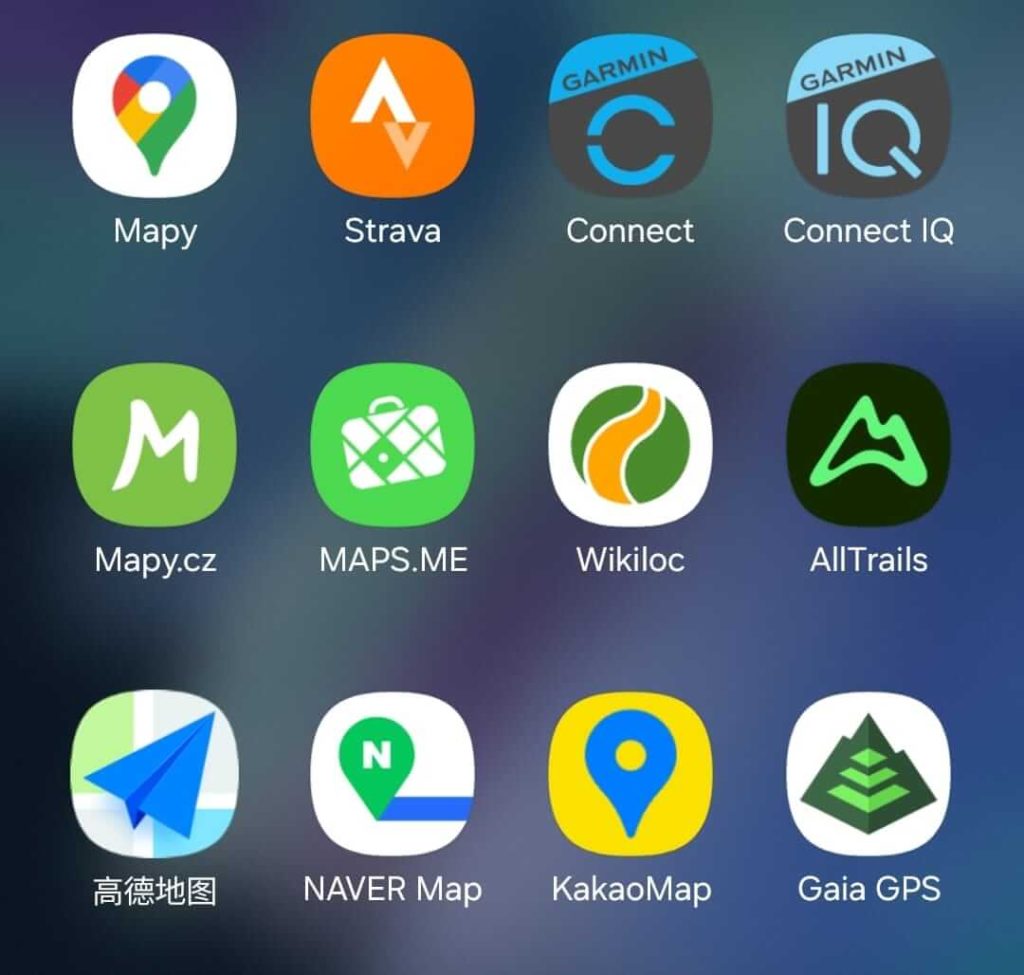Open the Google Maps app labeled Mapy
The image size is (1024, 975).
click(x=154, y=115)
